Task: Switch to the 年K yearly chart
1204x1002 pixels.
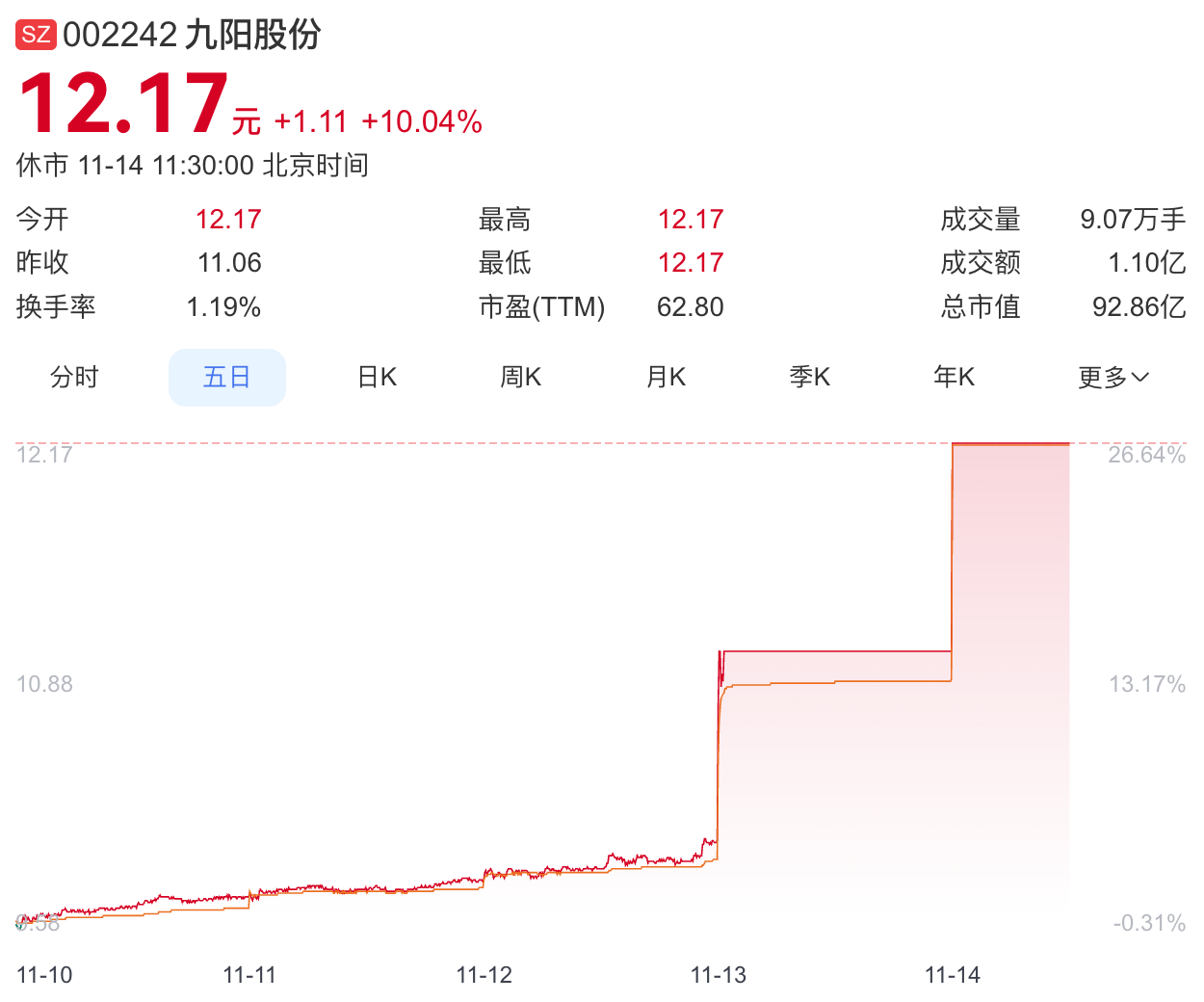Action: point(954,377)
